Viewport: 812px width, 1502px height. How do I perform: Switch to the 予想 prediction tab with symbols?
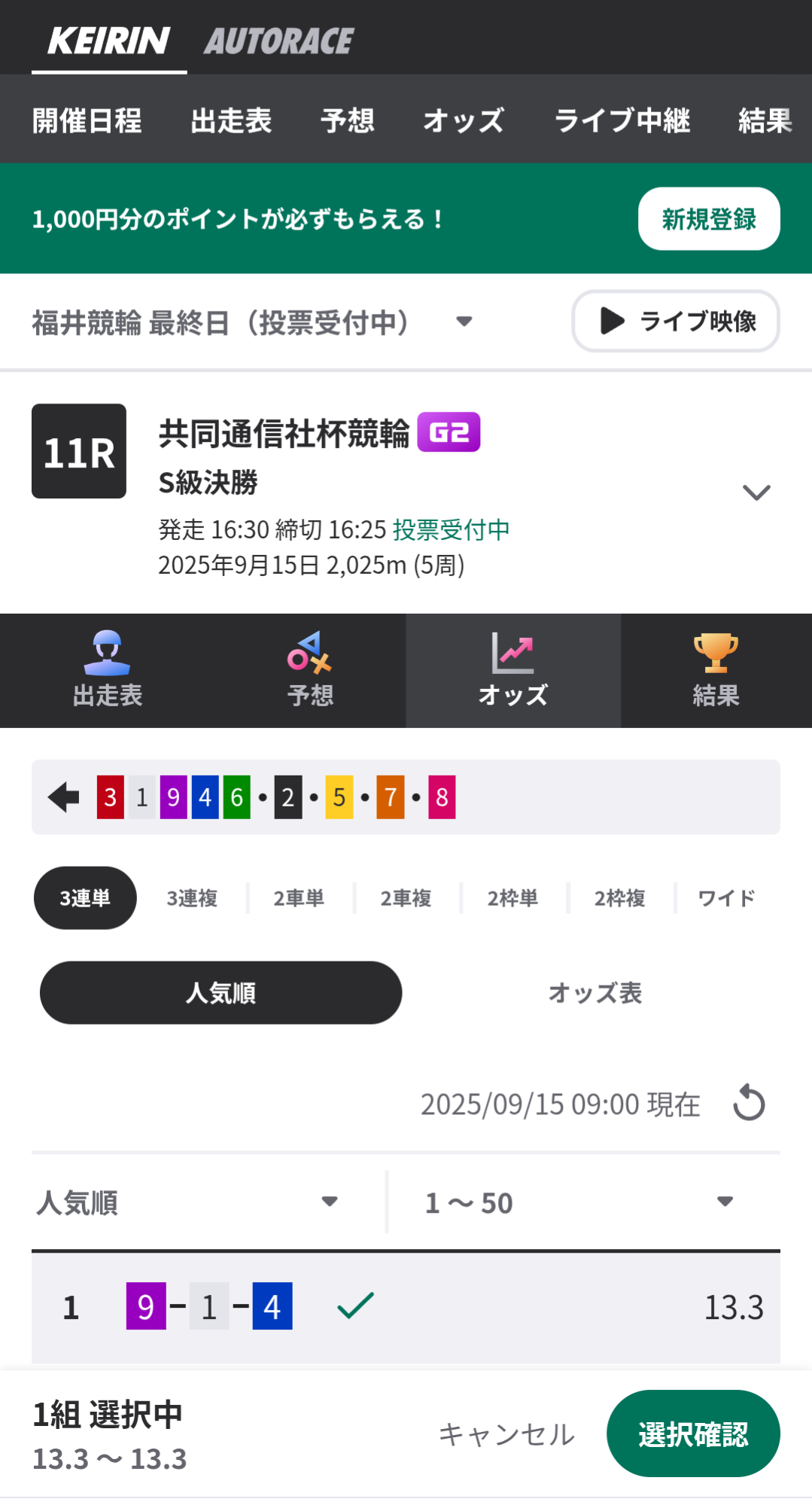tap(310, 670)
